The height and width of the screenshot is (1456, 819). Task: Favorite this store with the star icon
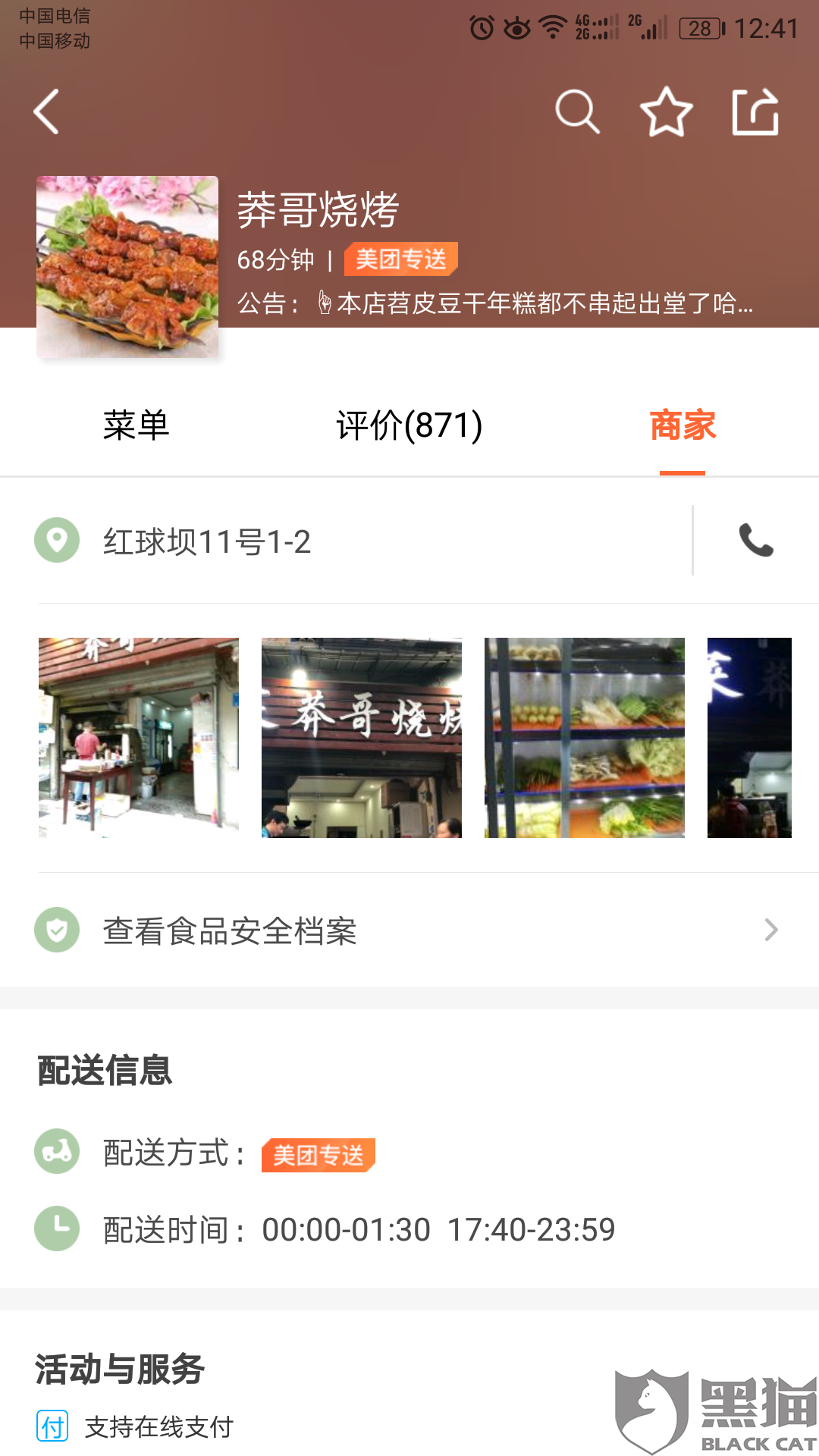(x=666, y=112)
